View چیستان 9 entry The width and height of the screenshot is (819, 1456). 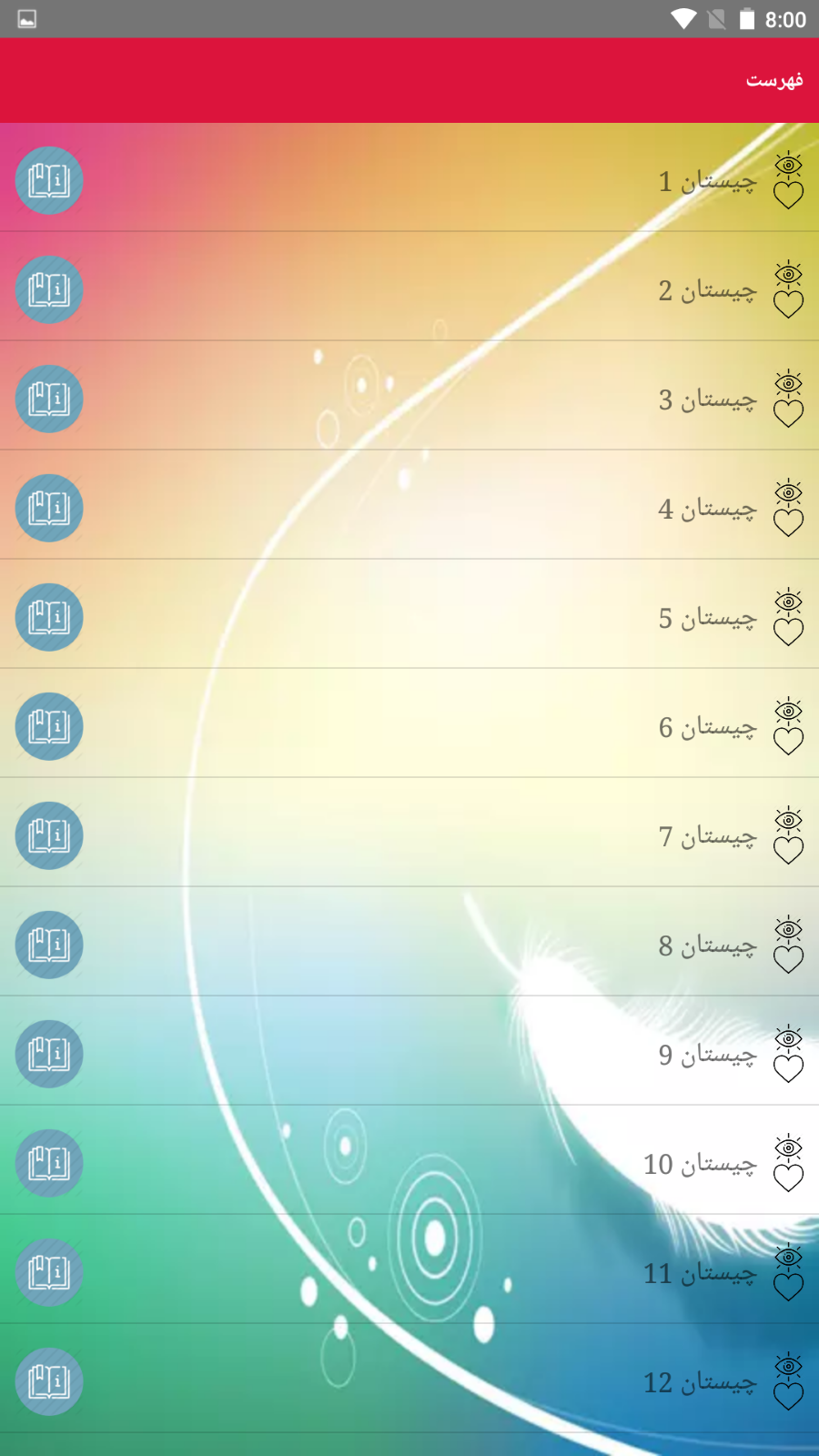pyautogui.click(x=707, y=1055)
